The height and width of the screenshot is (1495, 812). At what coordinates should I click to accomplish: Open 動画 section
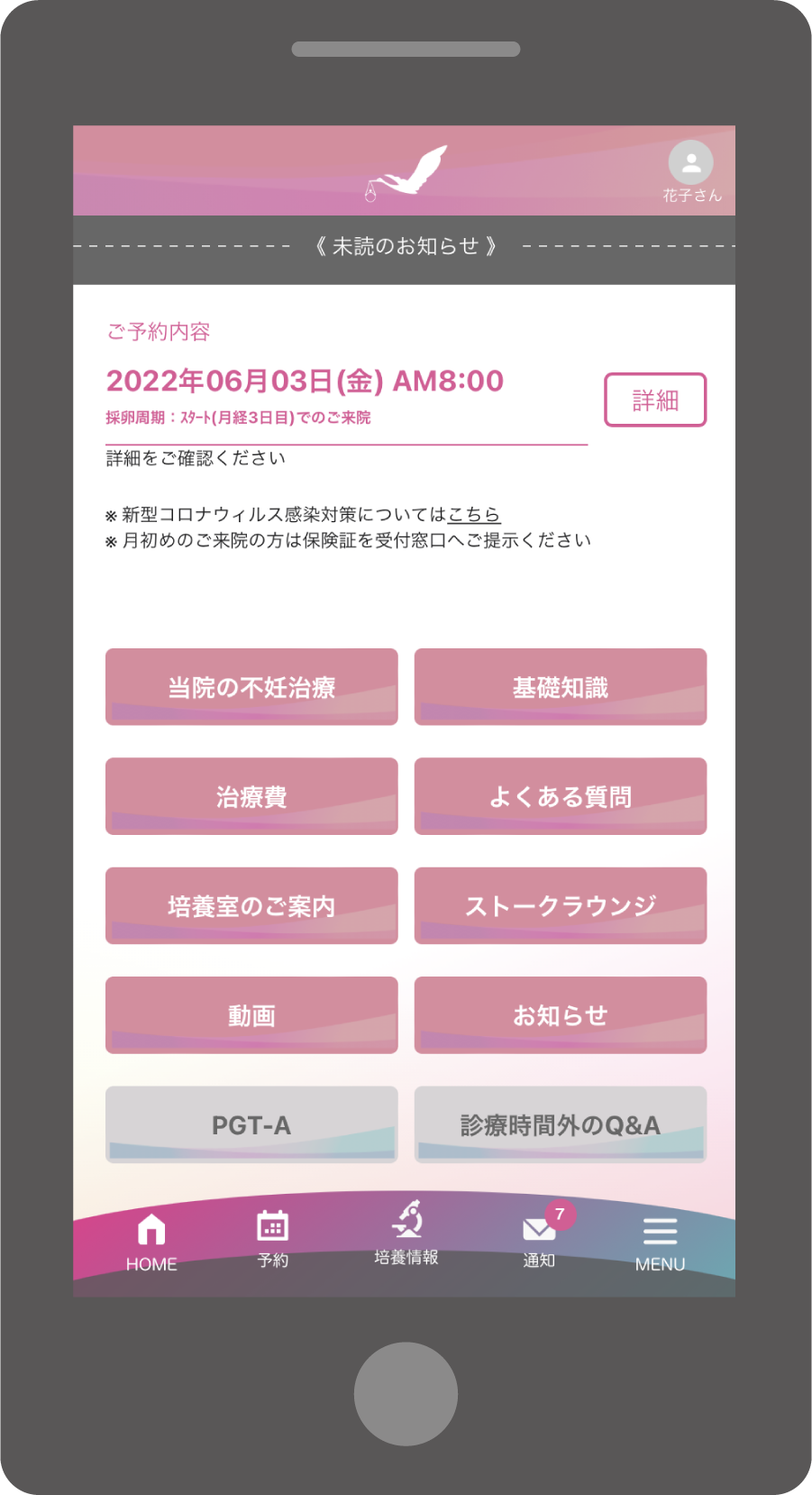point(251,1015)
